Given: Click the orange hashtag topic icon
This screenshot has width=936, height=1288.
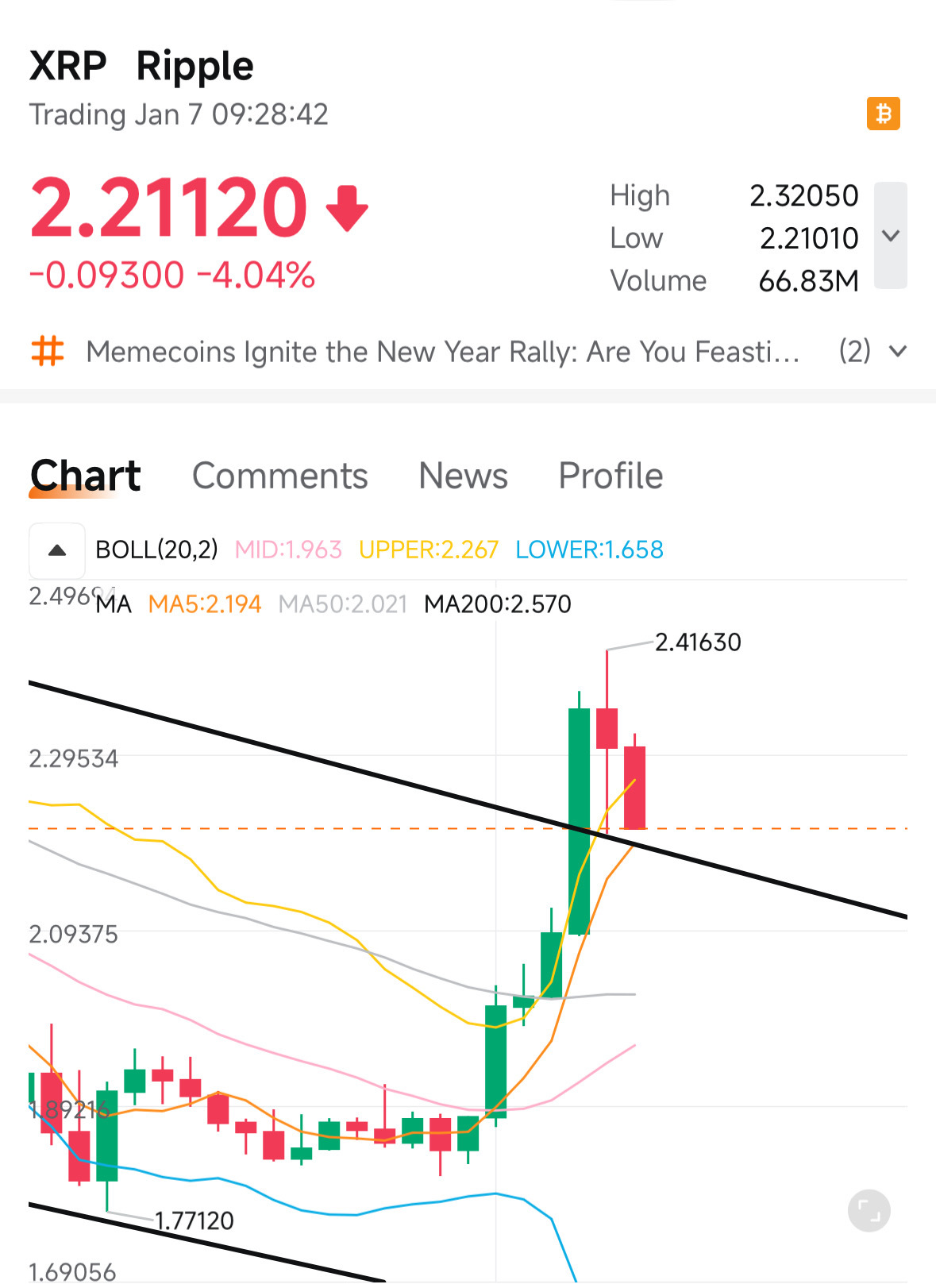Looking at the screenshot, I should (x=49, y=350).
